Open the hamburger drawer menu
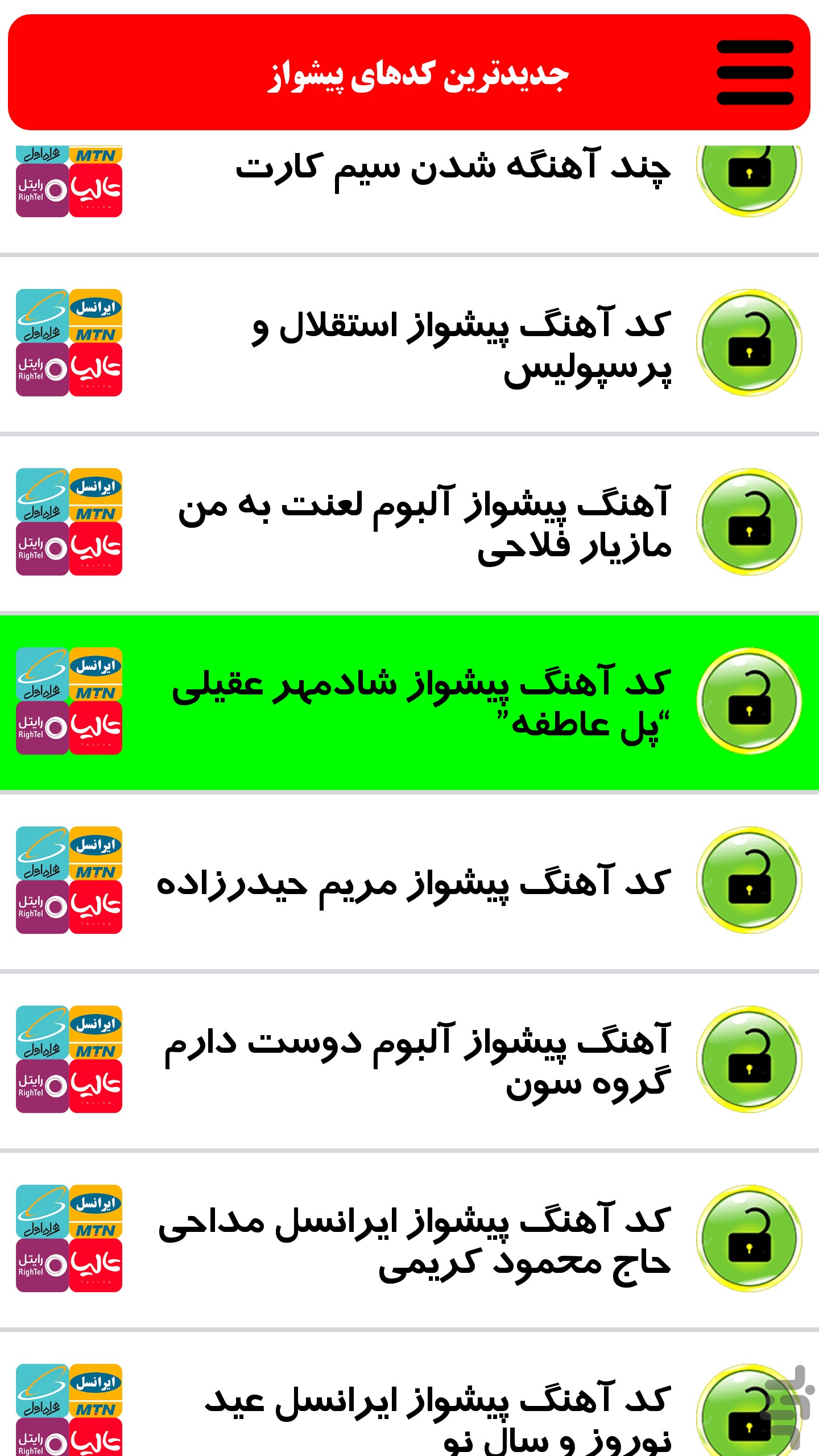Screen dimensions: 819x1456 click(x=755, y=72)
